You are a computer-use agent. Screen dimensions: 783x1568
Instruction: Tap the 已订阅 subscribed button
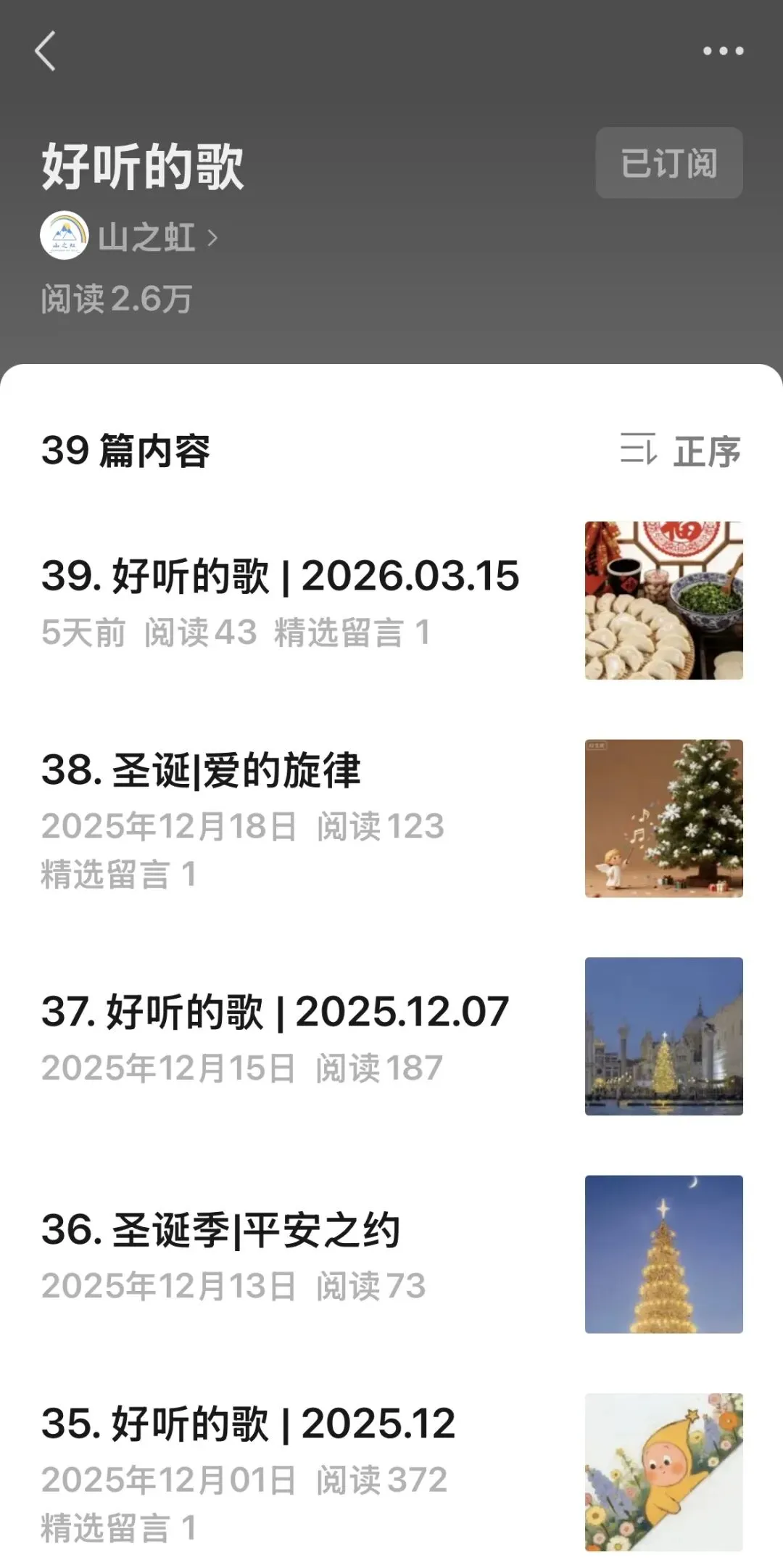click(668, 163)
